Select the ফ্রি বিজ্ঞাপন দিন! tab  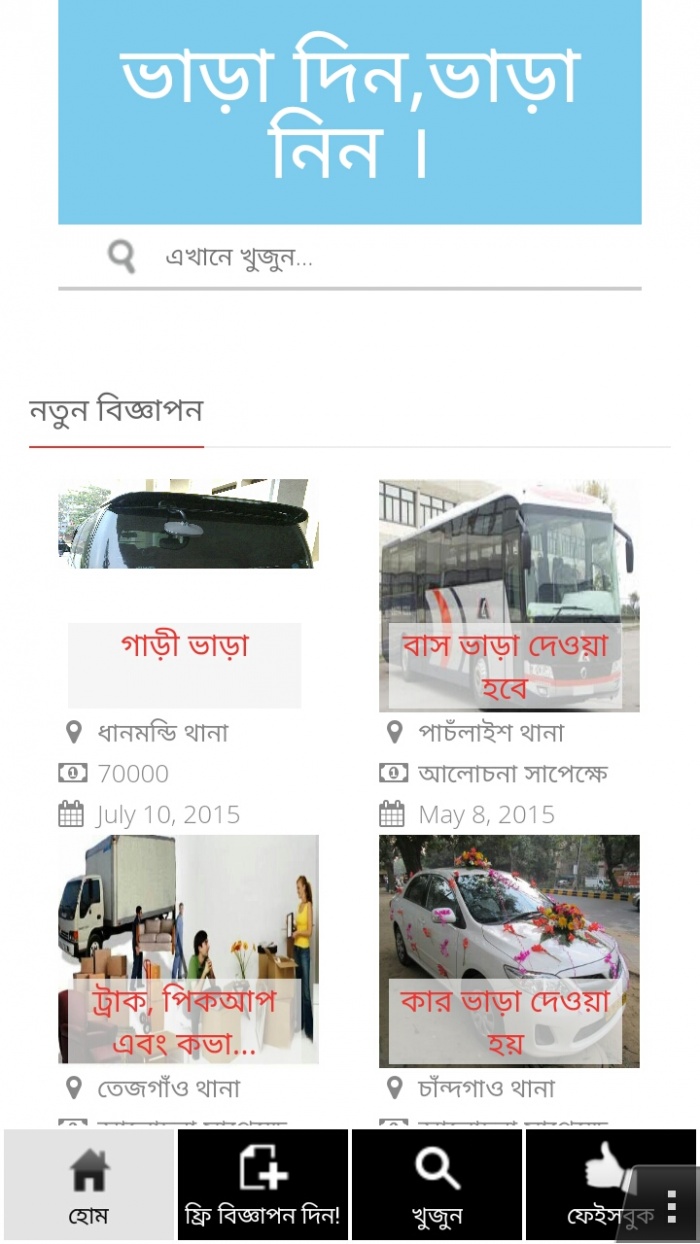pyautogui.click(x=263, y=1185)
